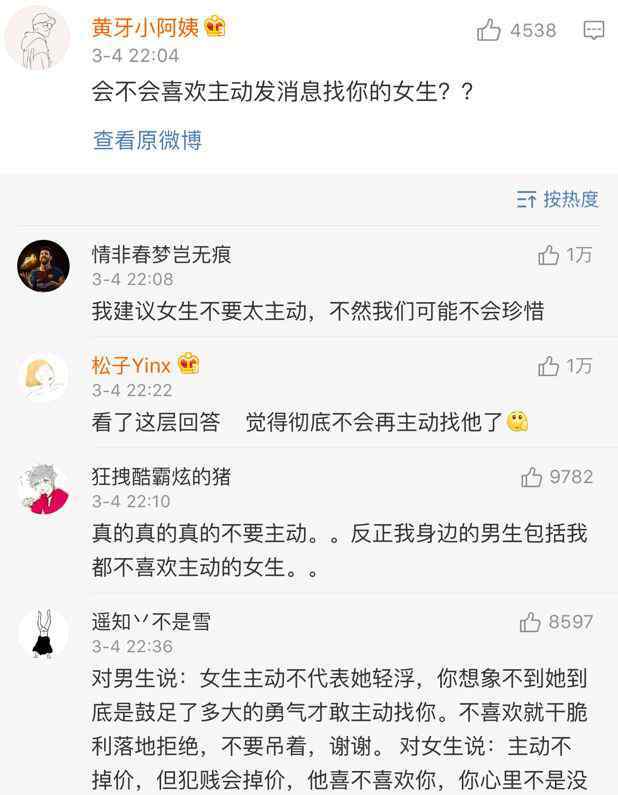618x795 pixels.
Task: Change sorting via 按热度
Action: point(558,200)
